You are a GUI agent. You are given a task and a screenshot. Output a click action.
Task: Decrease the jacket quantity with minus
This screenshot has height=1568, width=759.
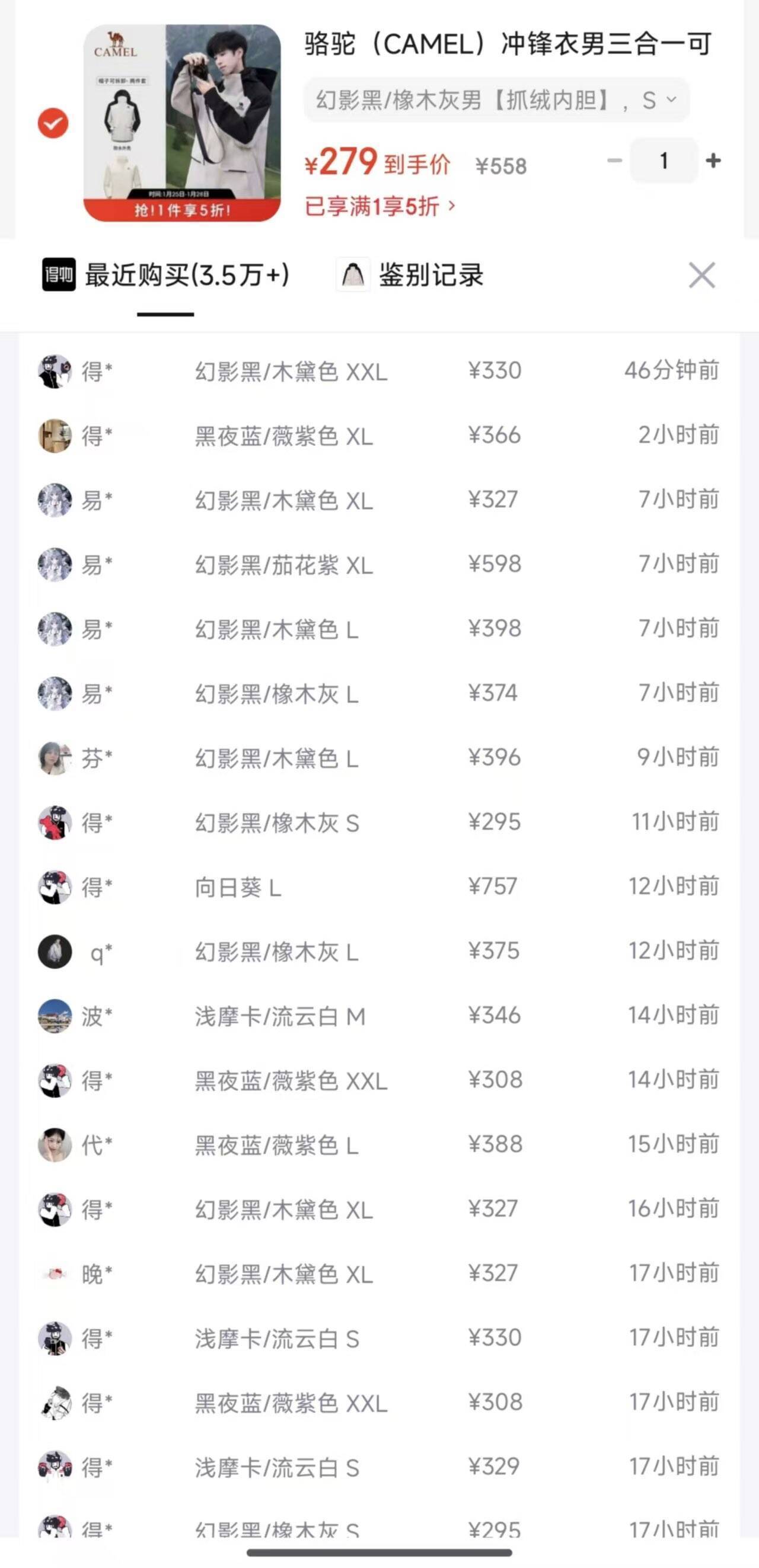615,161
